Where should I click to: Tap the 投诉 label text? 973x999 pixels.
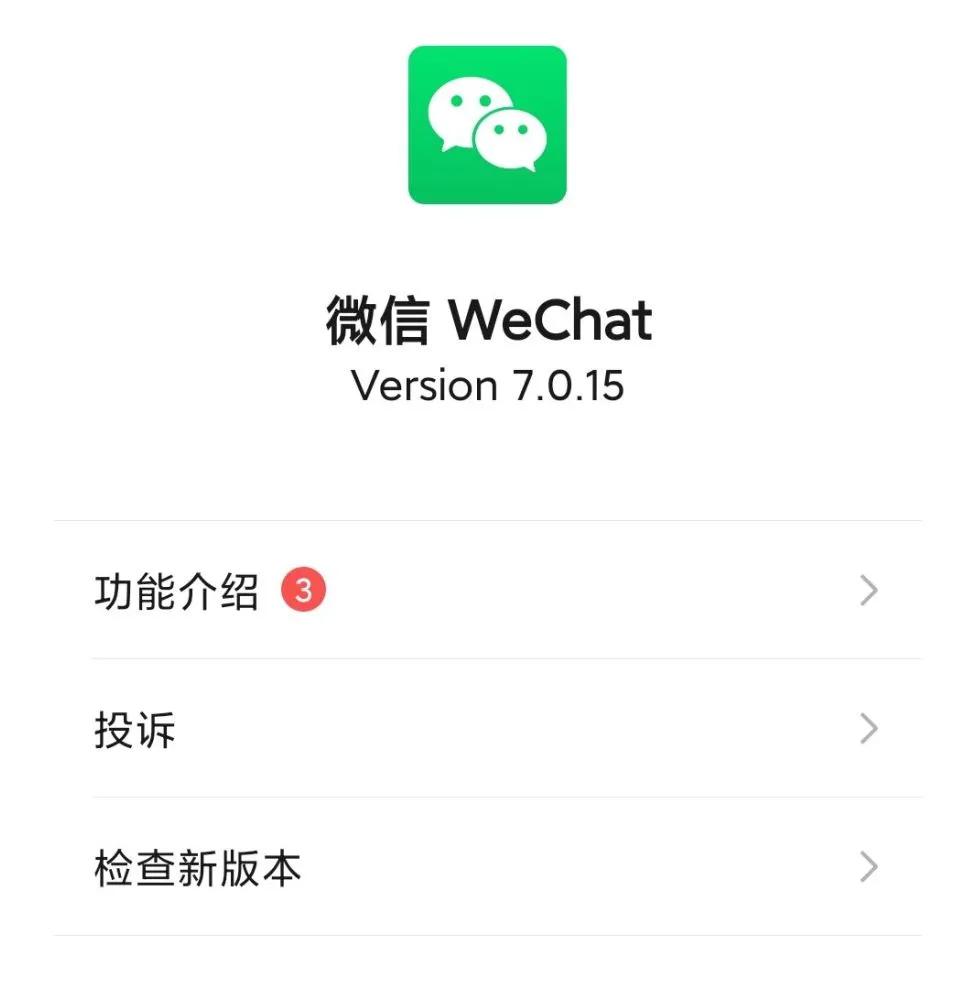click(136, 730)
